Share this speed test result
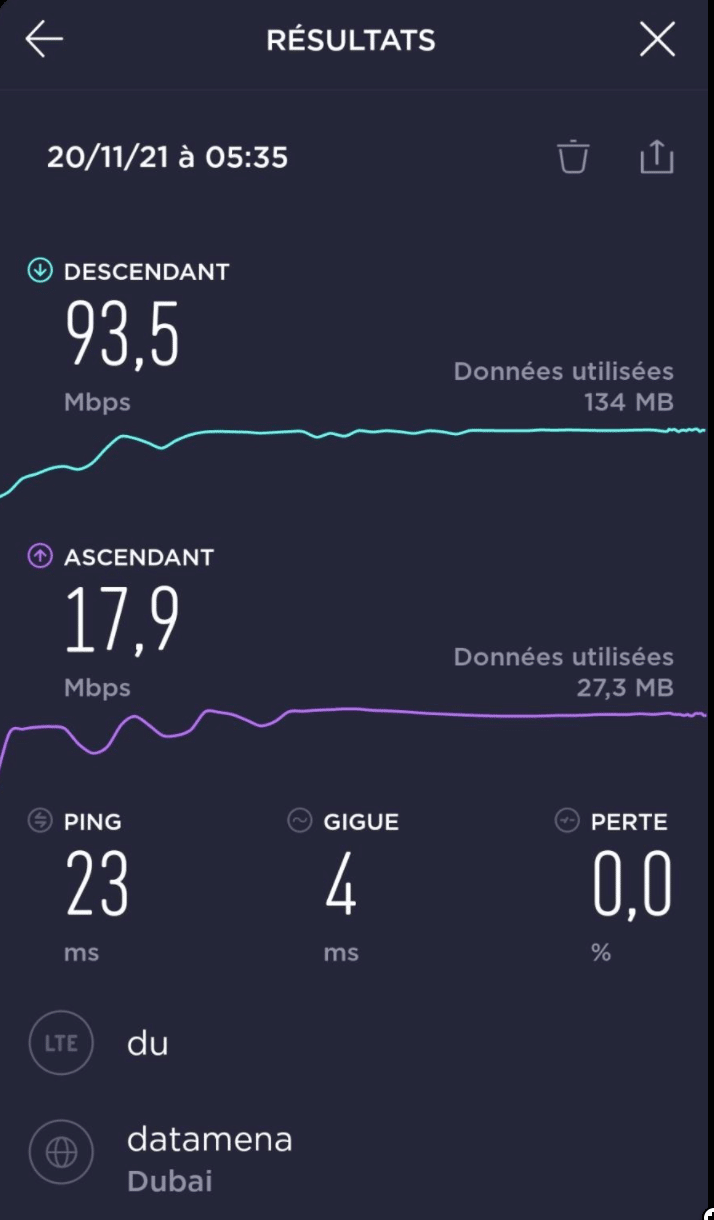The height and width of the screenshot is (1220, 714). pyautogui.click(x=657, y=157)
